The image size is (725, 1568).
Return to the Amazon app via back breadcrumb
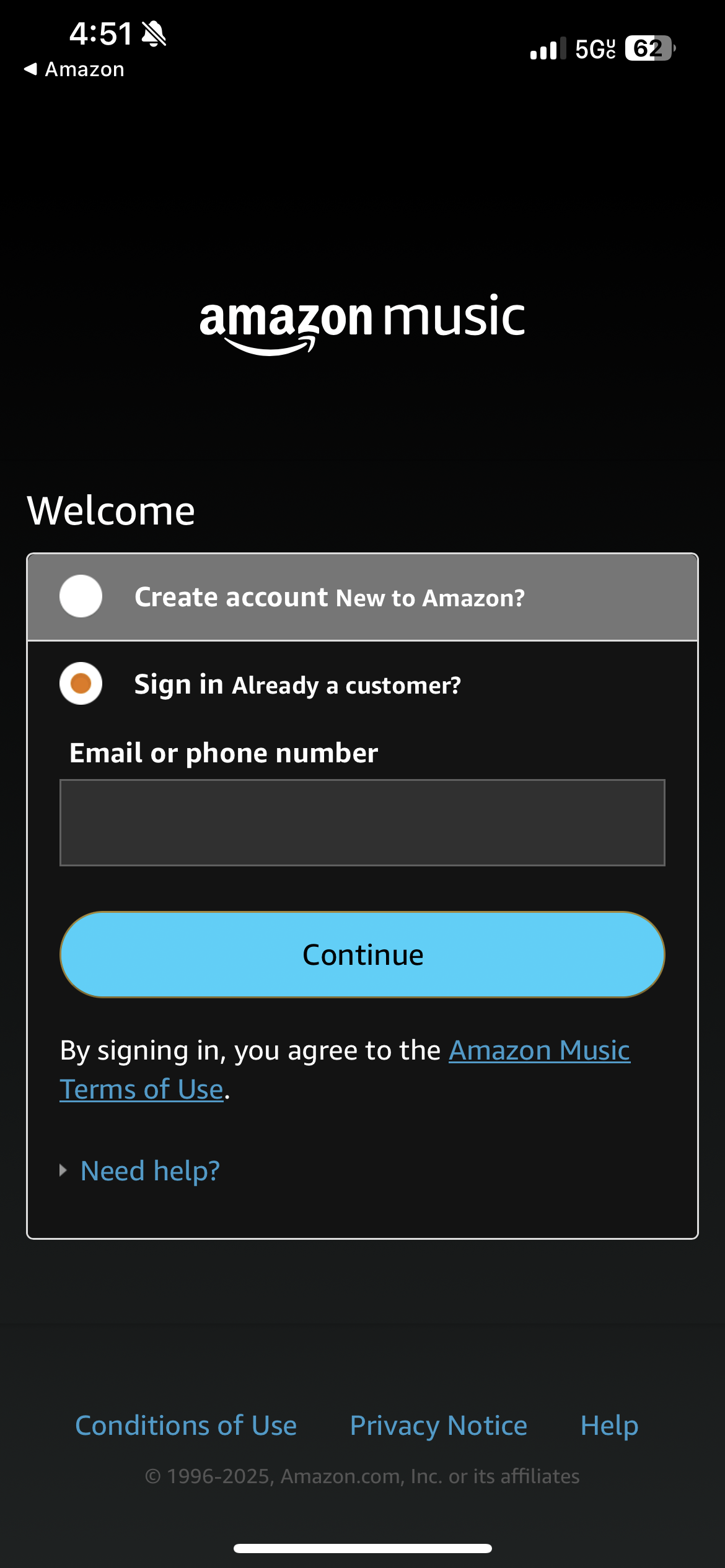(74, 69)
